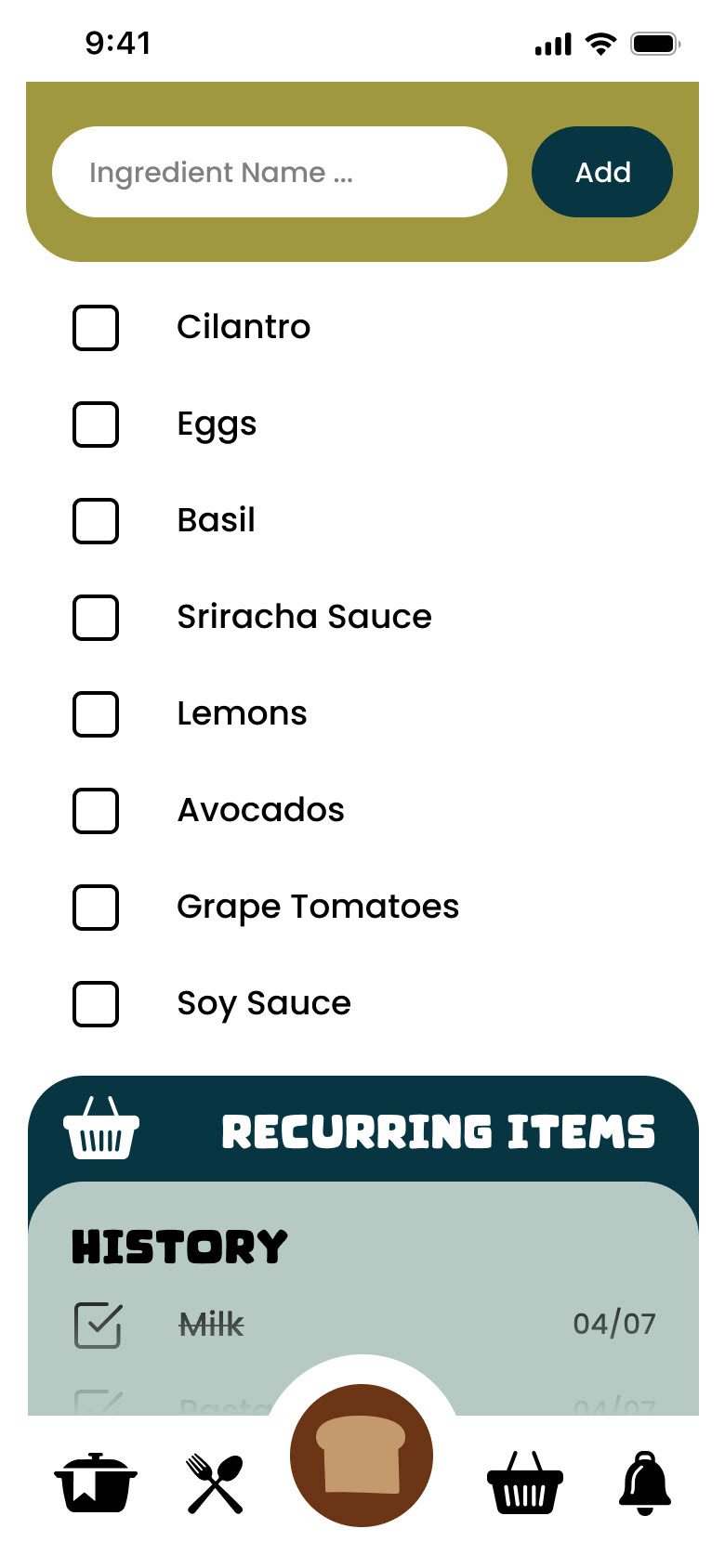Focus the Ingredient Name input field
725x1568 pixels.
pos(279,172)
